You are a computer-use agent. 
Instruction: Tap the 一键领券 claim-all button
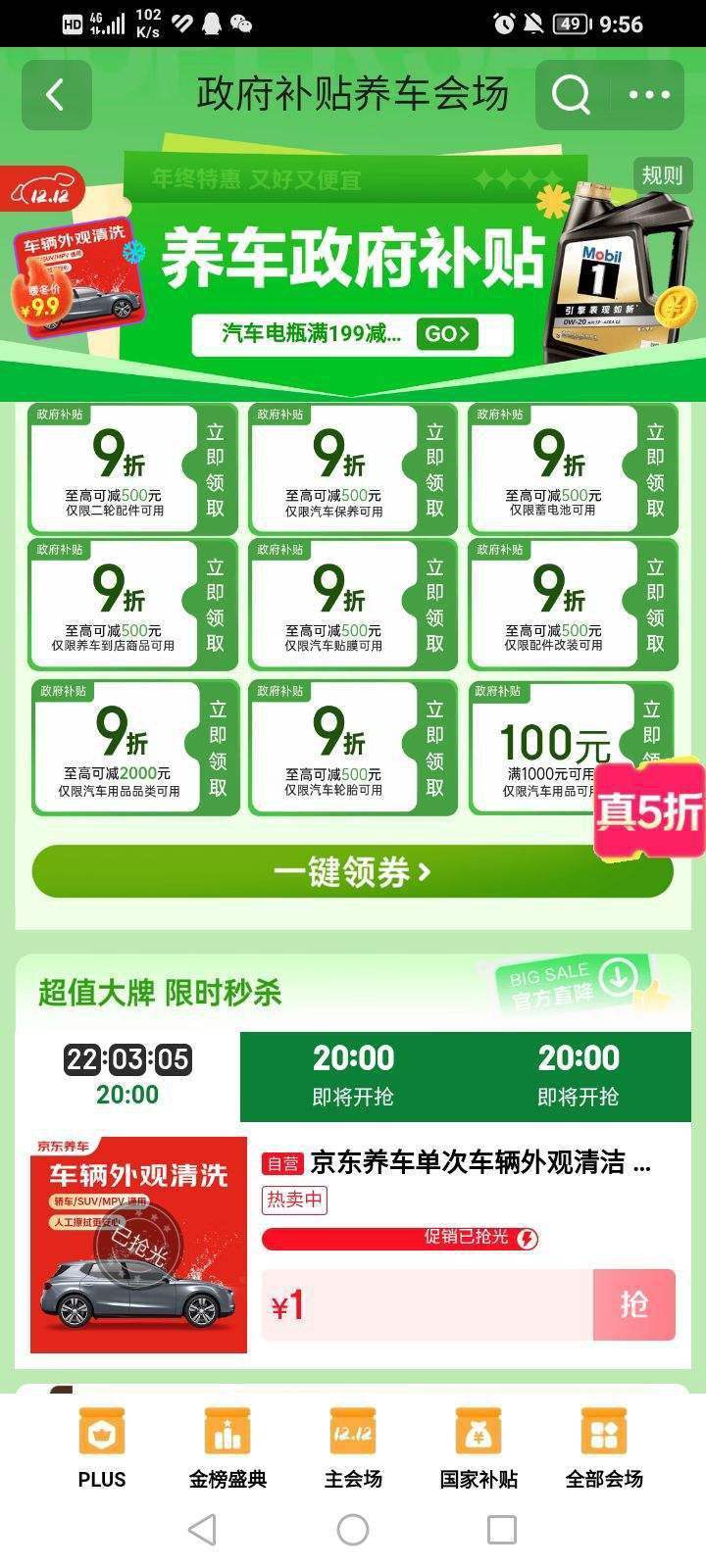point(353,869)
